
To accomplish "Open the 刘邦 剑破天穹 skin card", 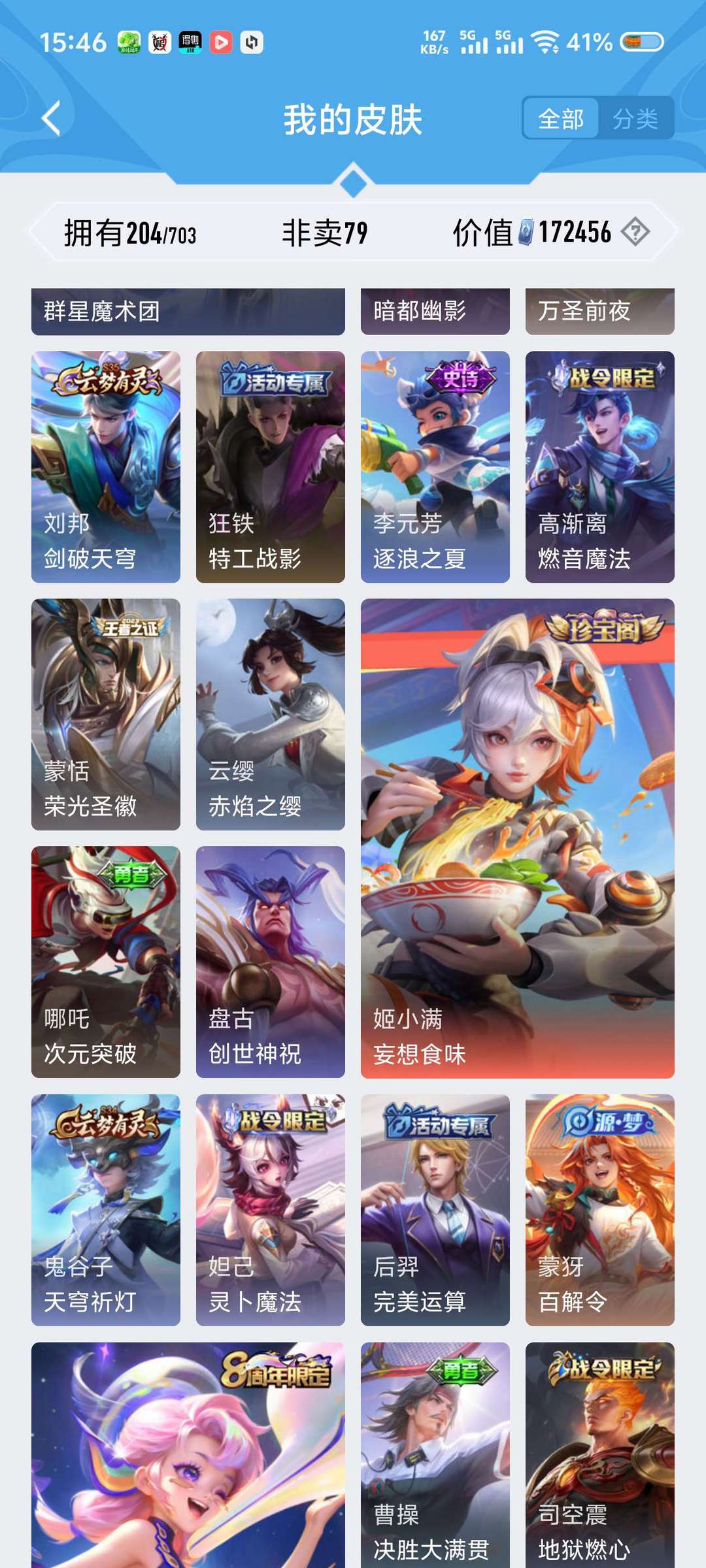I will (106, 467).
